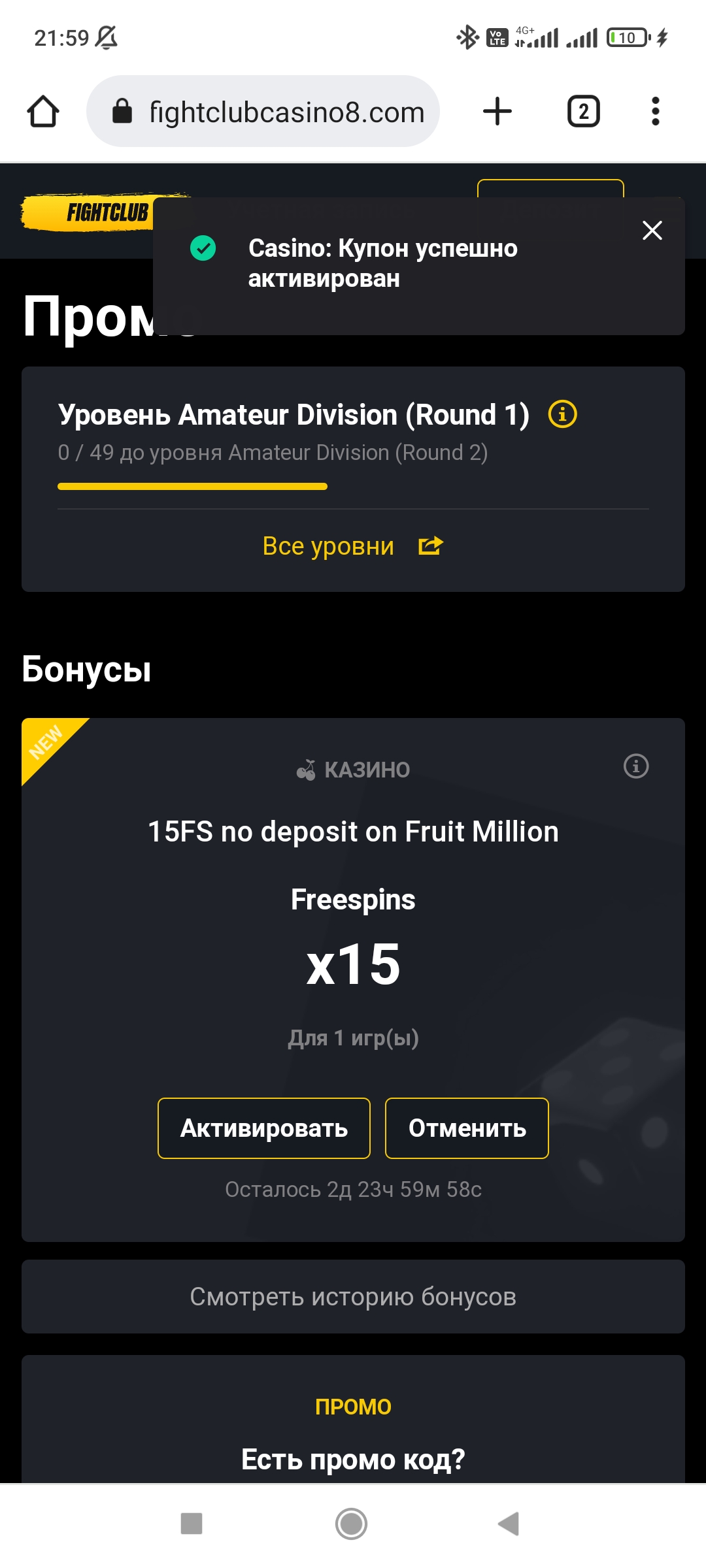Open recent apps from navigation bar

coord(192,1524)
